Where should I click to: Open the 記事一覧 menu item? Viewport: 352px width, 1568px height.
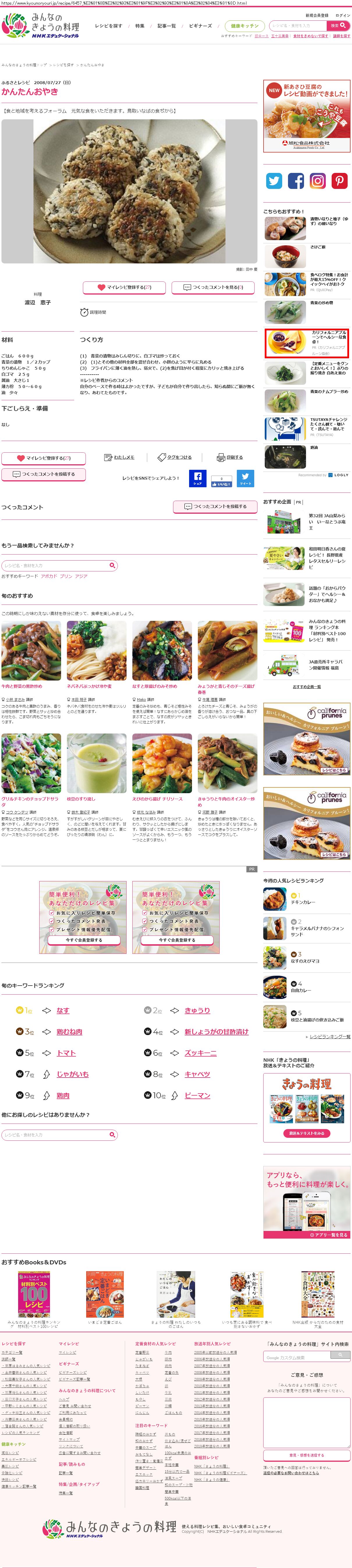[x=167, y=26]
